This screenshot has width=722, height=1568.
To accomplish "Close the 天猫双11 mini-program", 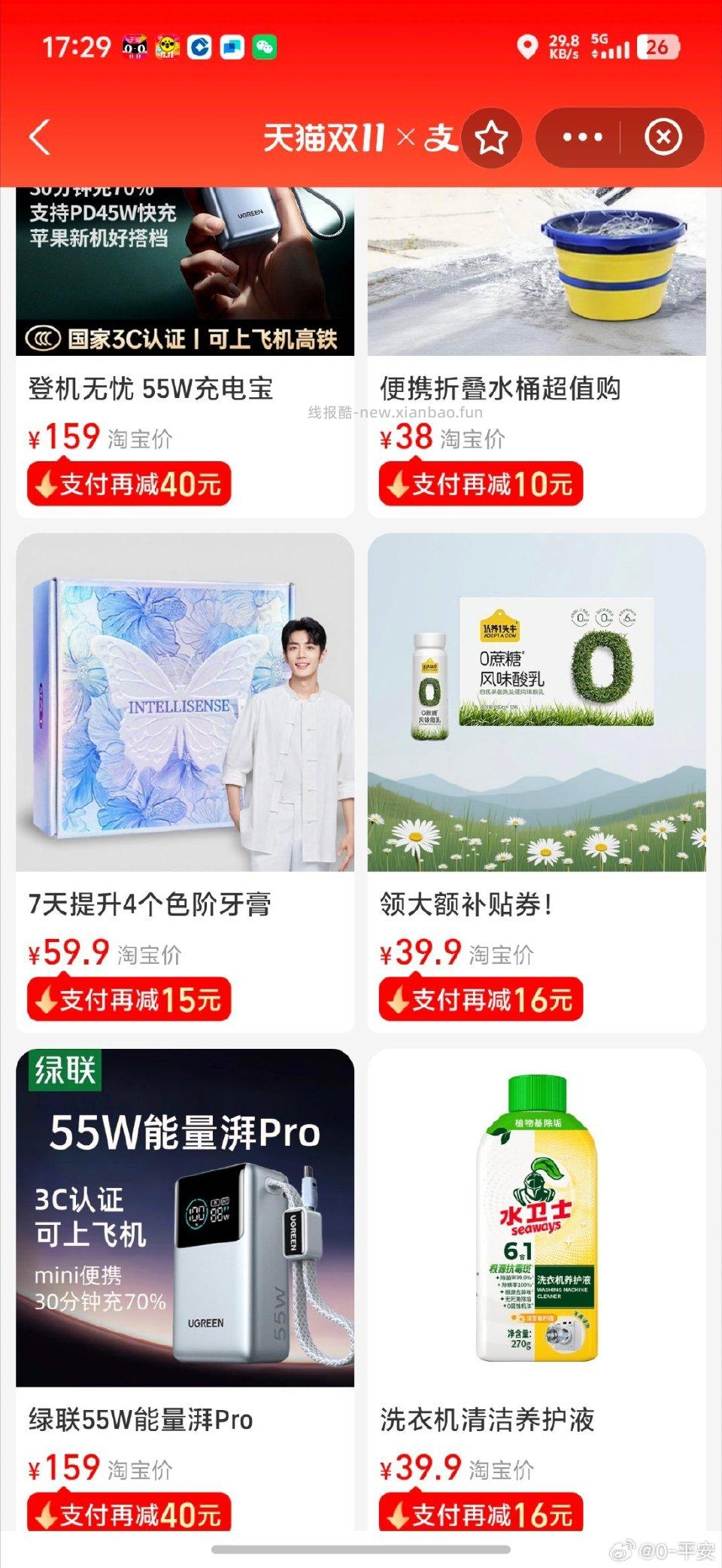I will pos(663,137).
